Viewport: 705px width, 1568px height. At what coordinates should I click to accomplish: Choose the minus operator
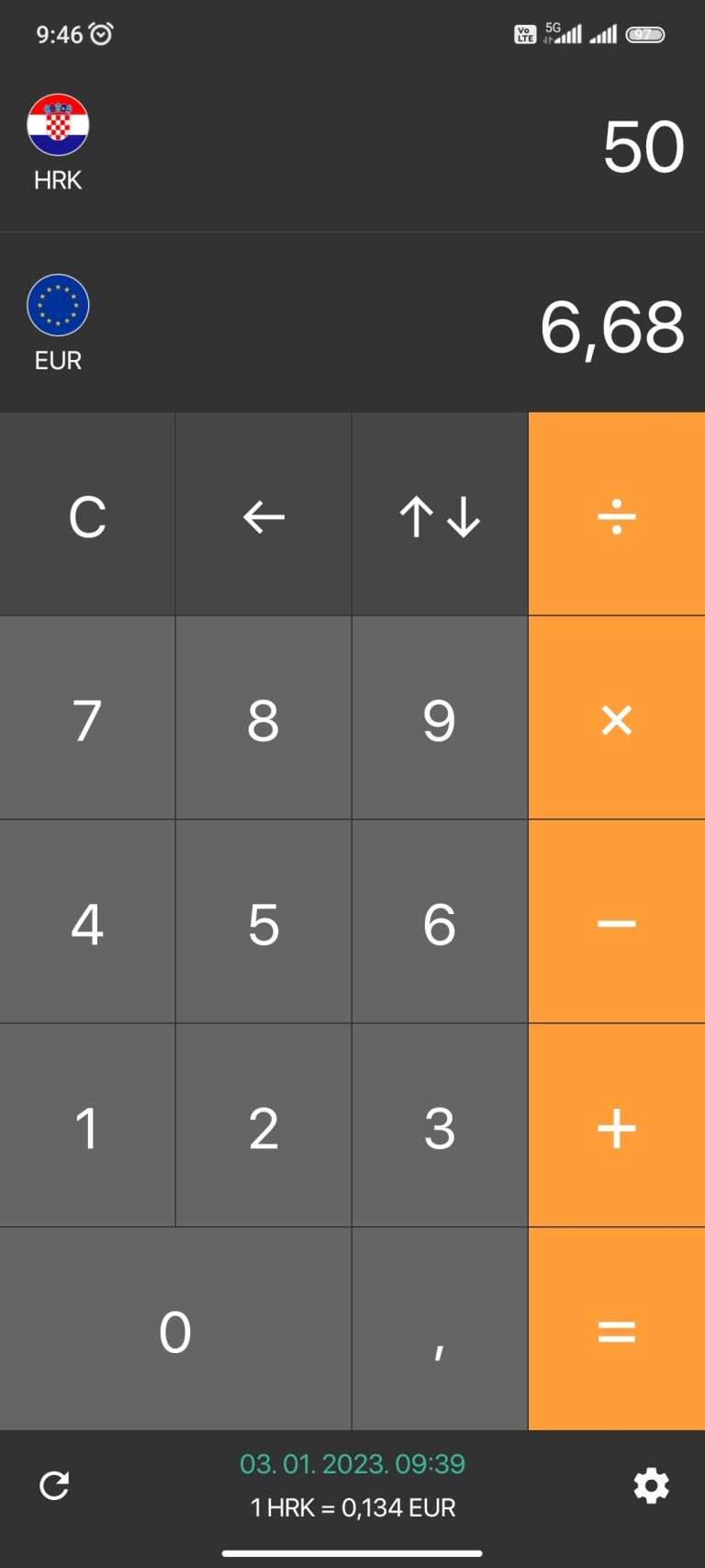point(617,922)
